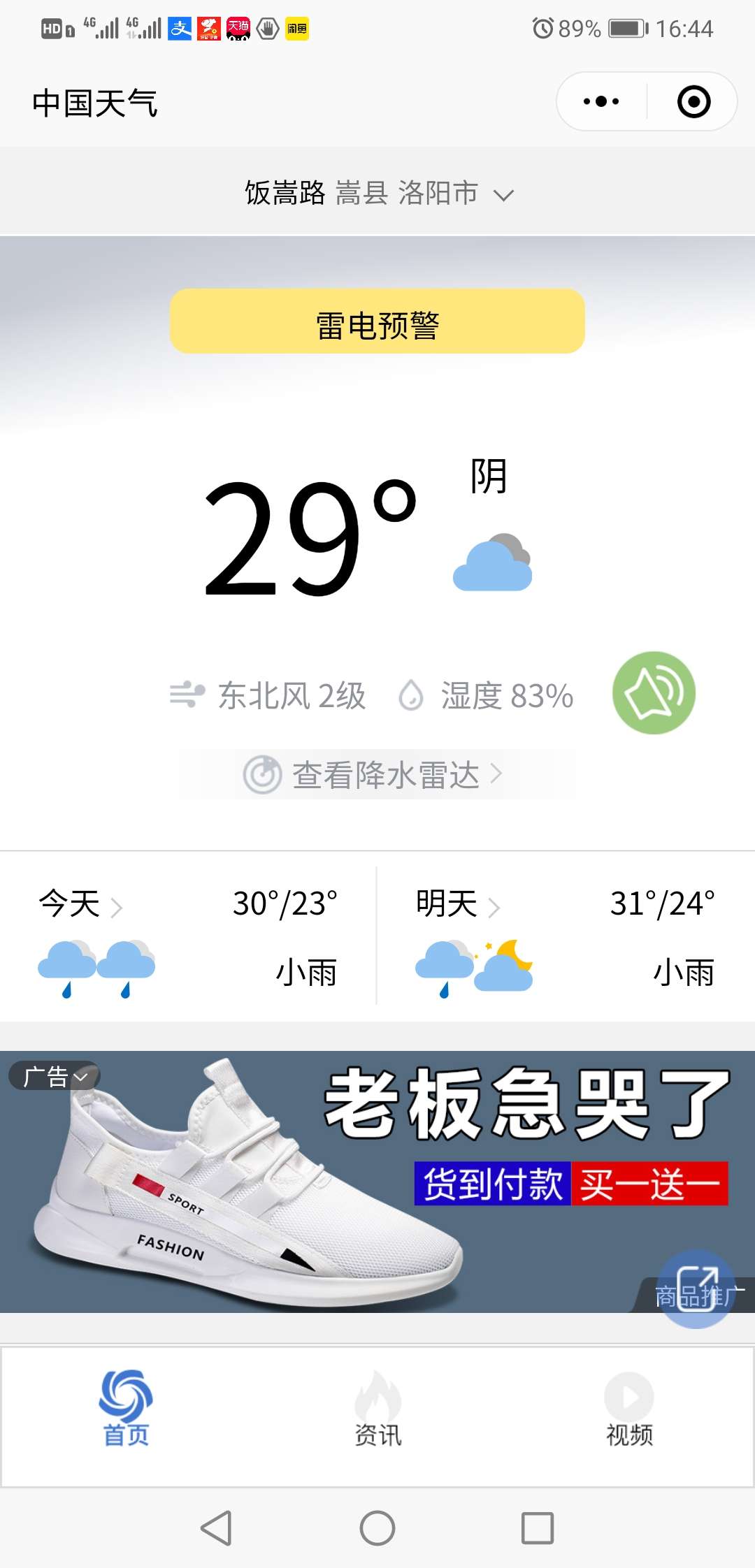Go back using the system back button
The height and width of the screenshot is (1568, 755).
tap(217, 1528)
